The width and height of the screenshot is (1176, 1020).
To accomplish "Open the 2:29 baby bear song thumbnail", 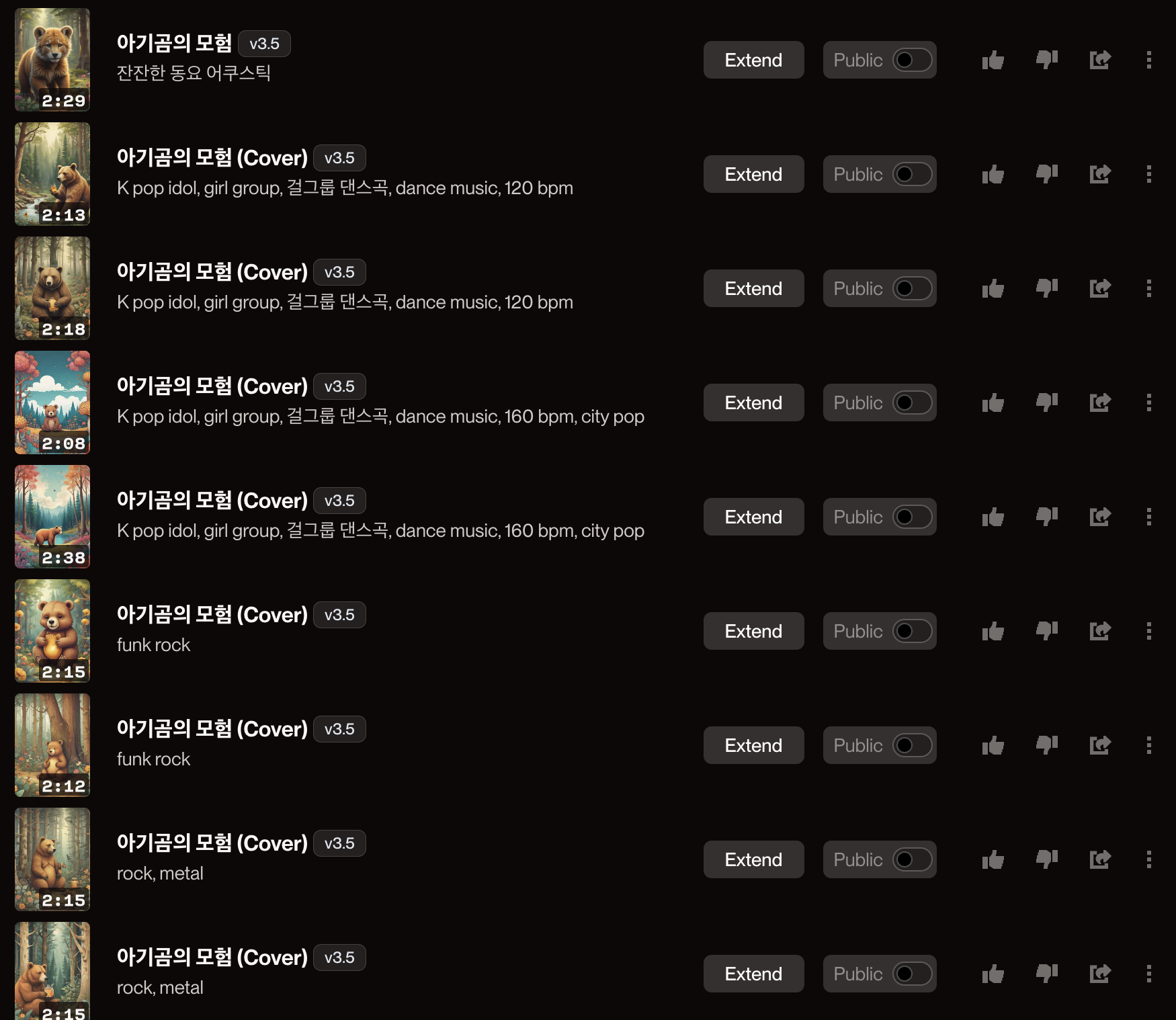I will tap(52, 59).
